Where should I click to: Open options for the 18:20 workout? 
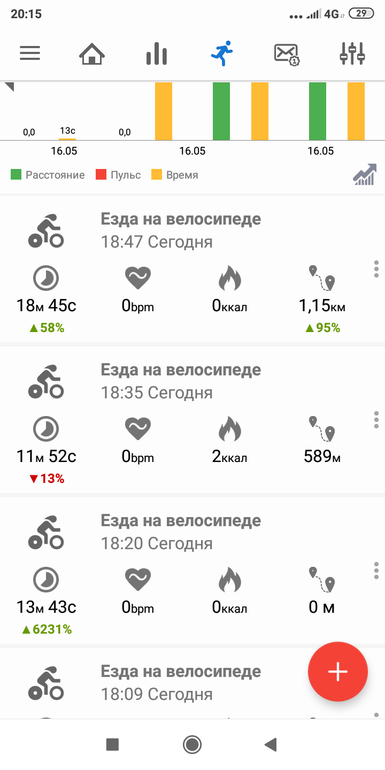click(x=376, y=571)
